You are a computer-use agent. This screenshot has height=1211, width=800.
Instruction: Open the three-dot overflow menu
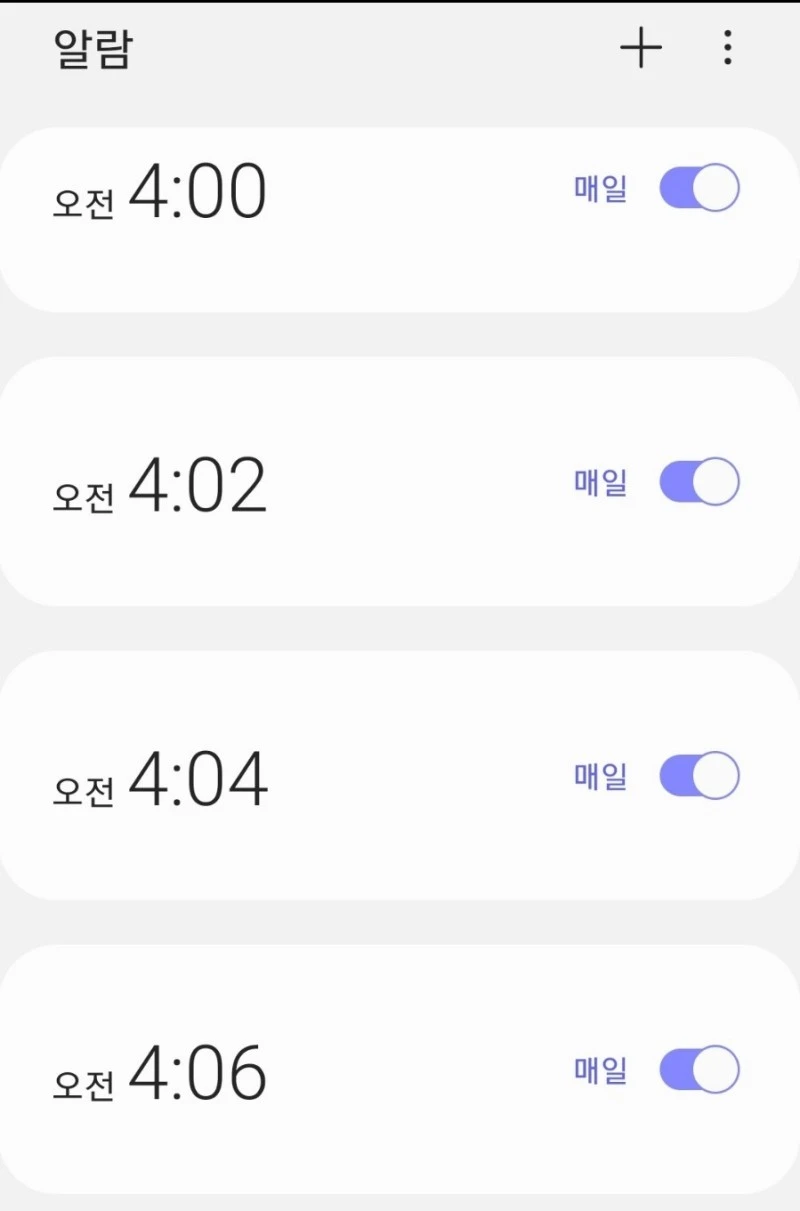pyautogui.click(x=727, y=47)
